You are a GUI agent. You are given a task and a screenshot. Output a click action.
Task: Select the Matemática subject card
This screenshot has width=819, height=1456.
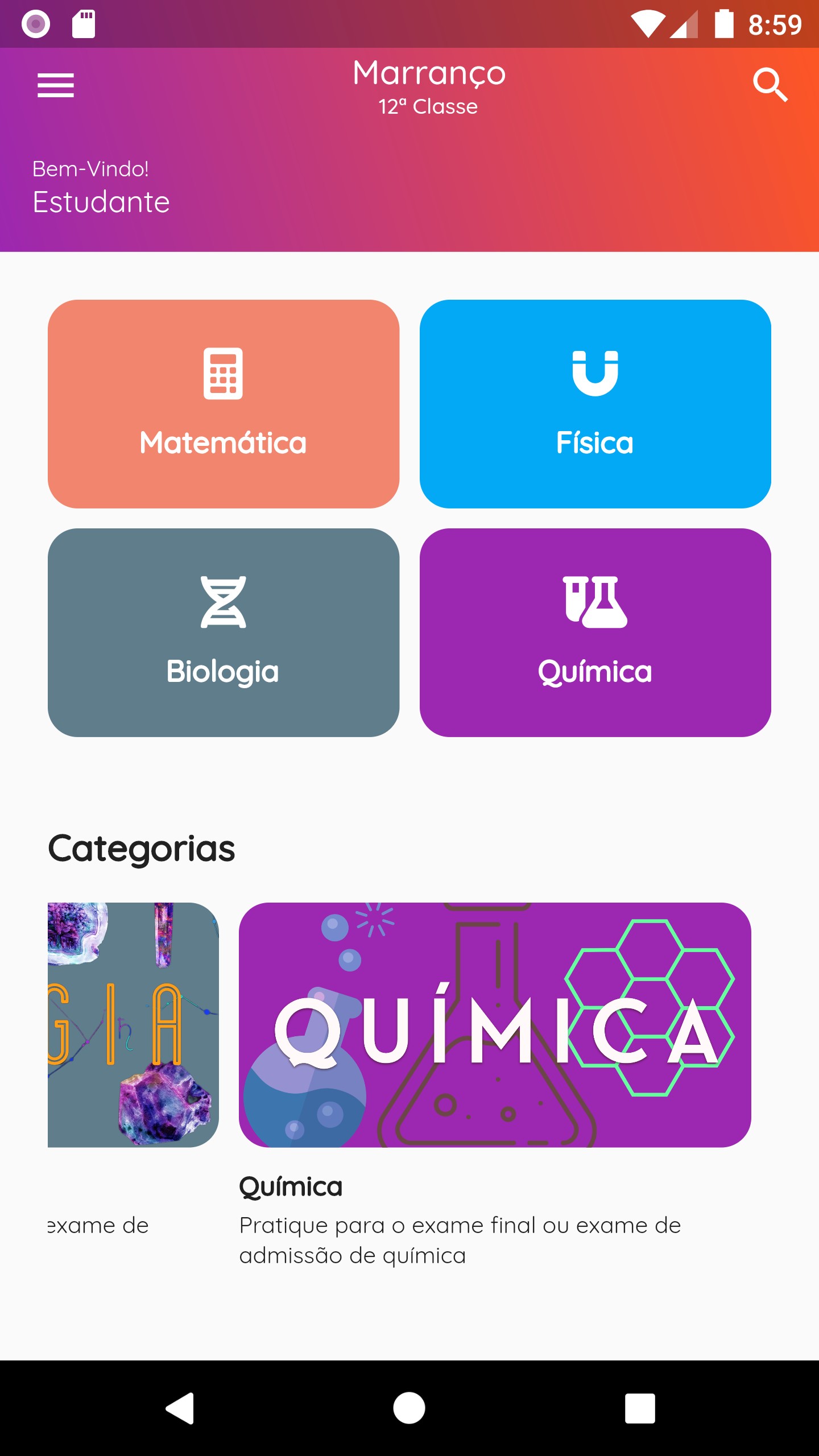[224, 404]
